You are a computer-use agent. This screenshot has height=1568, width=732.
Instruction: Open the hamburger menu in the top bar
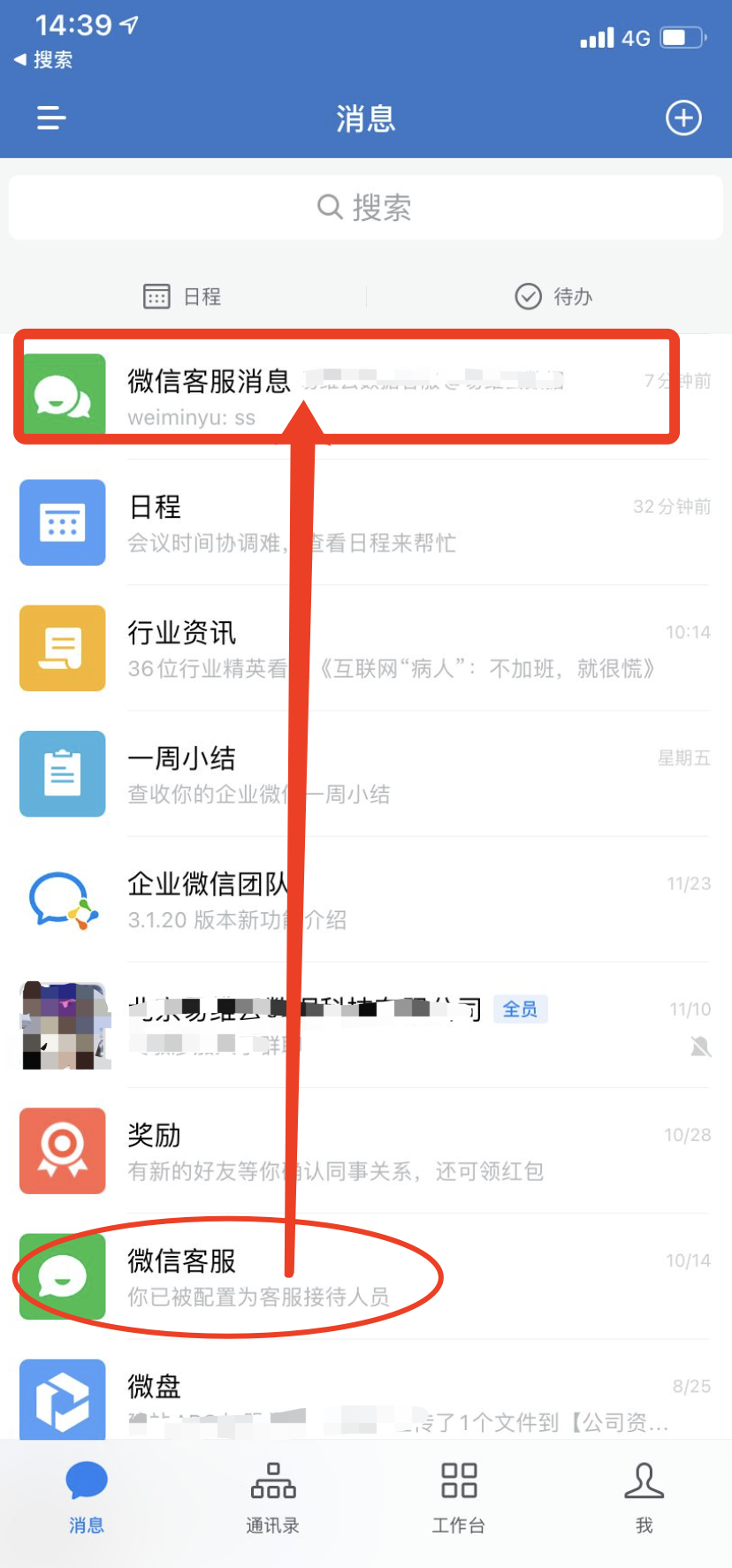50,118
